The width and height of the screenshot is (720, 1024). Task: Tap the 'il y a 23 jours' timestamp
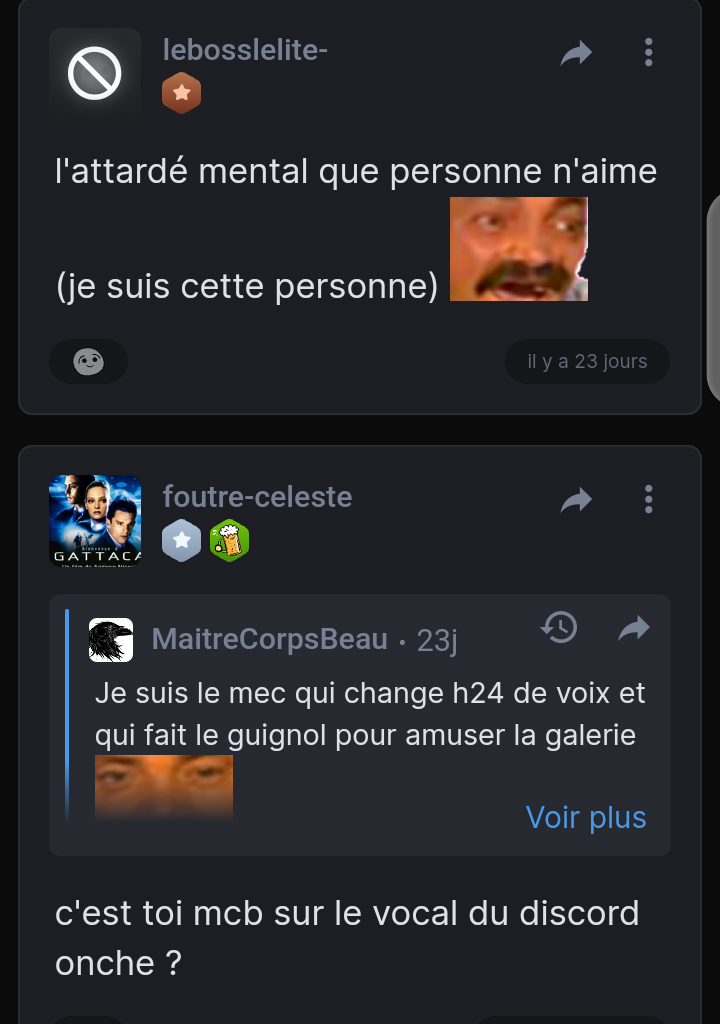point(587,361)
